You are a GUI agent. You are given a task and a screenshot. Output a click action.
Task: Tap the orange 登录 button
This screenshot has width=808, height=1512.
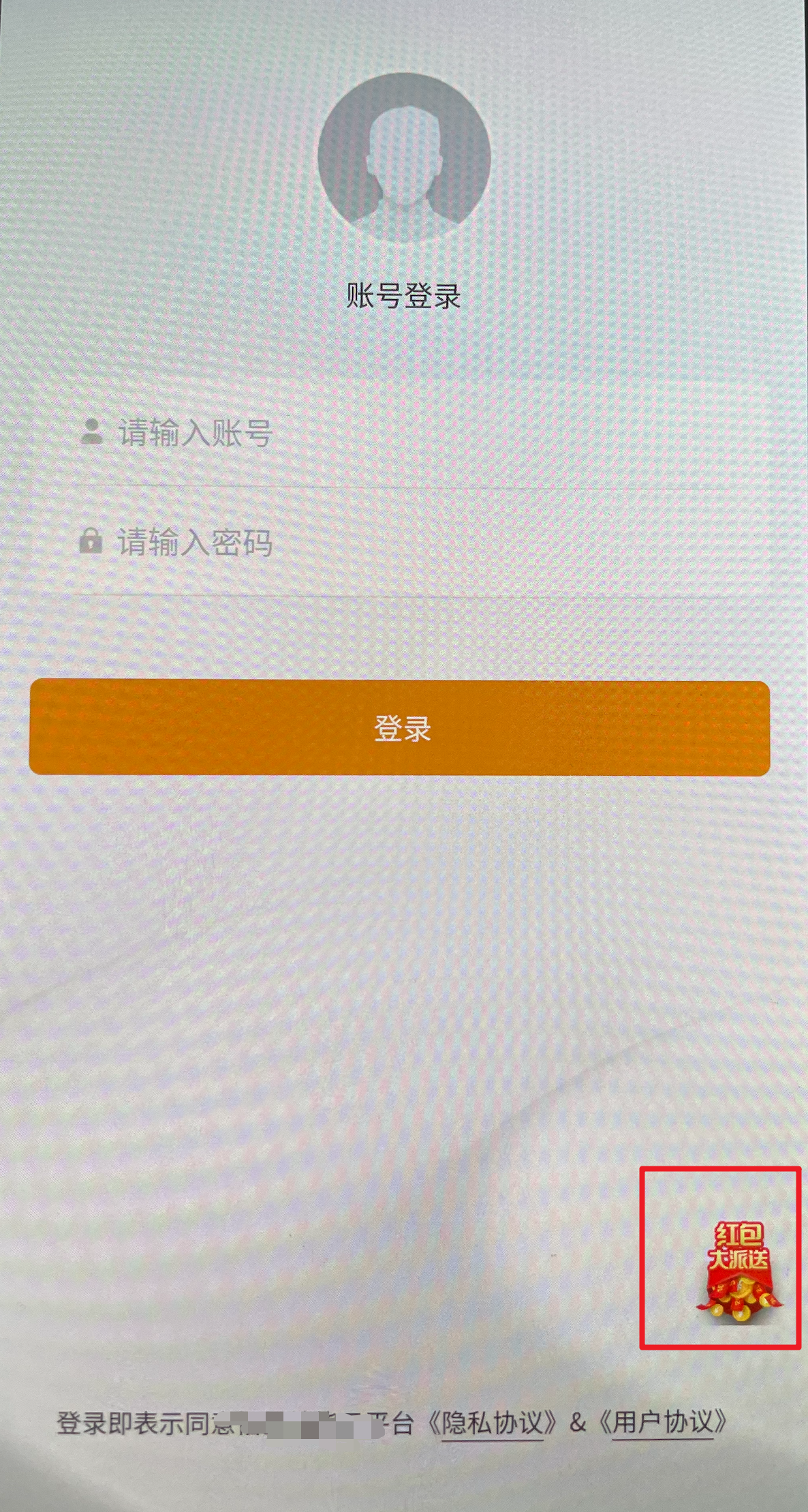(x=400, y=727)
